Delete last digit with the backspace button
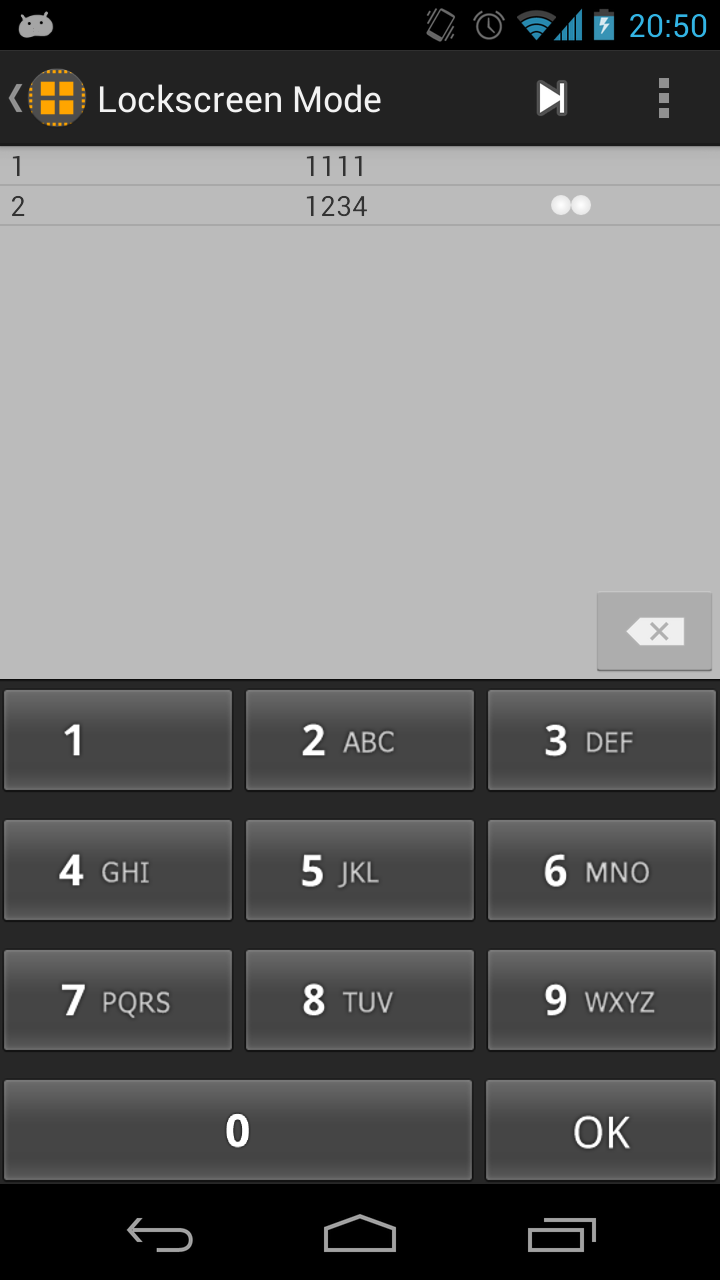This screenshot has width=720, height=1280. click(x=654, y=631)
